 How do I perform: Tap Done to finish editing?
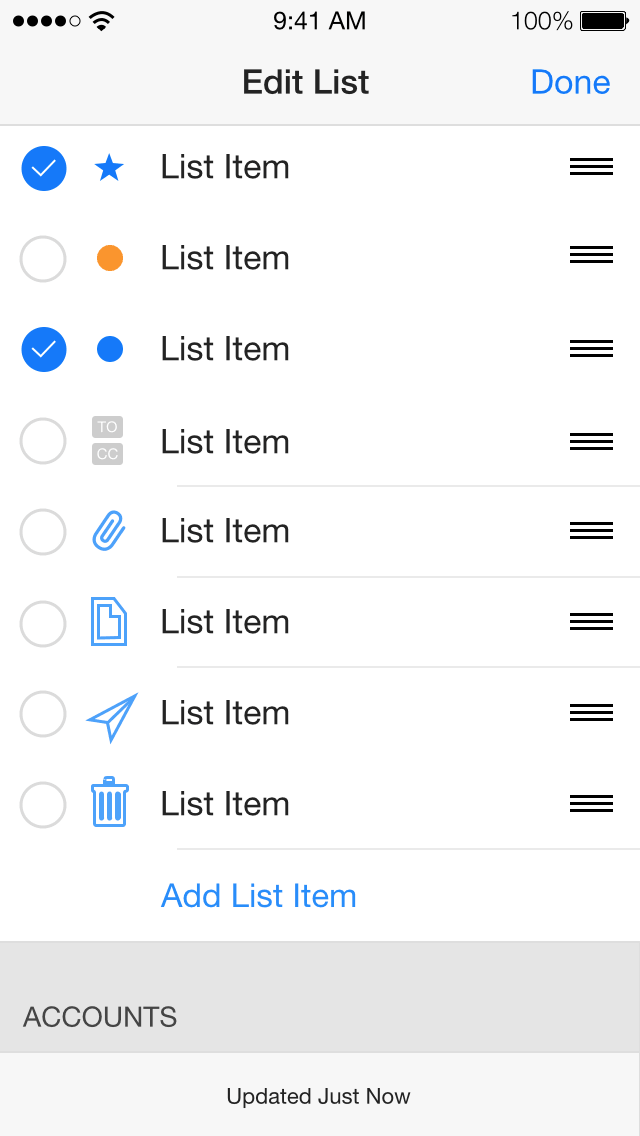(x=570, y=82)
